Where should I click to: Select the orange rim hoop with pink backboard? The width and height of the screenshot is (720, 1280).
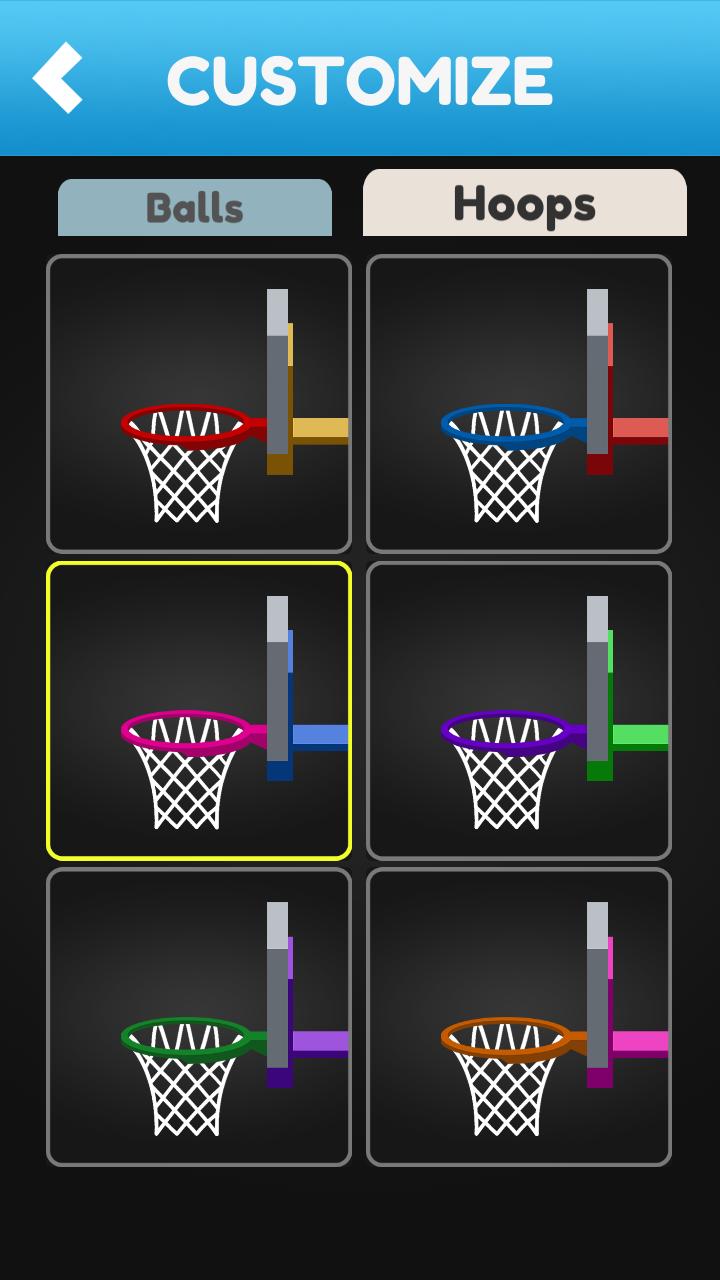[519, 1017]
